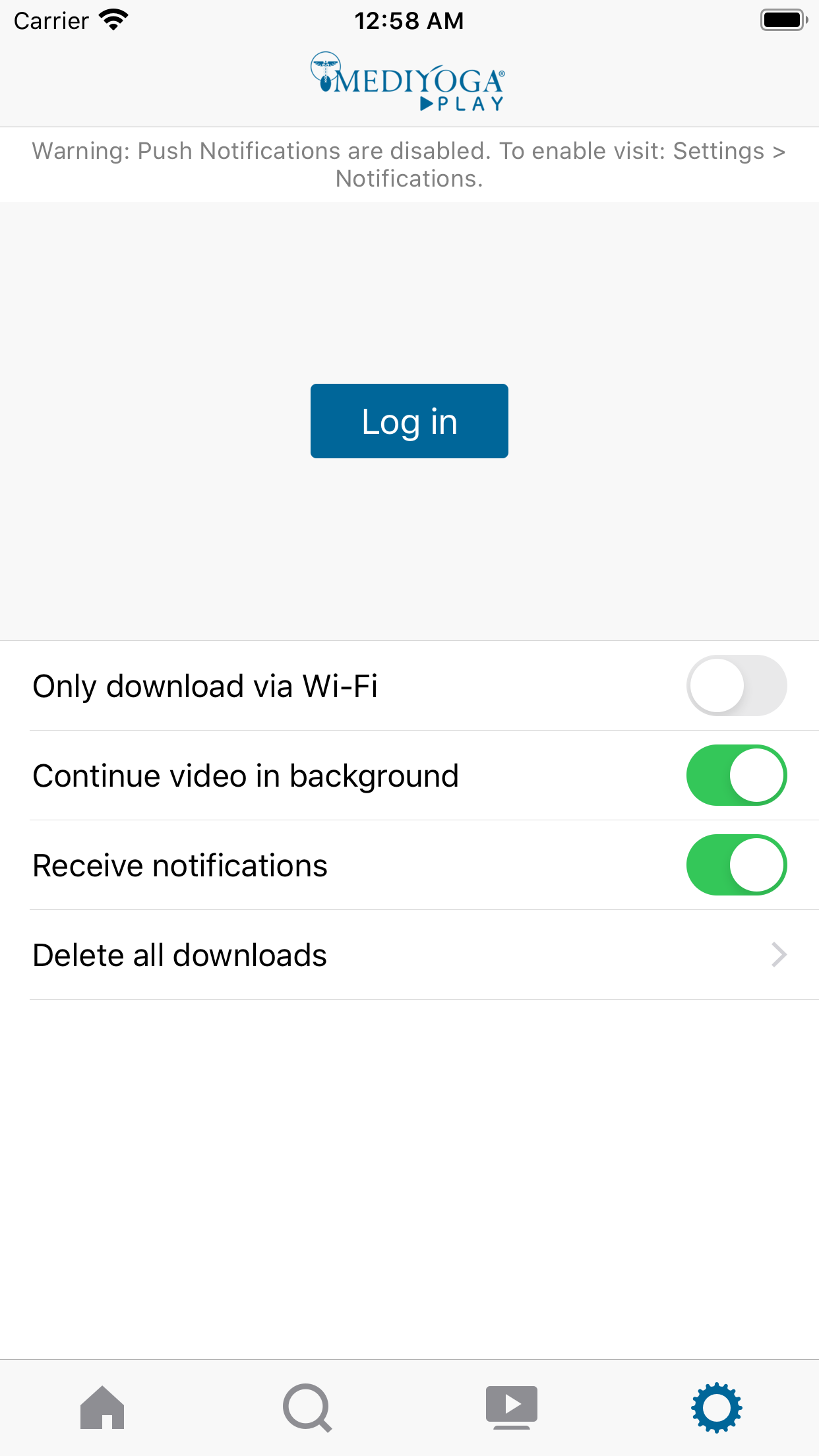Image resolution: width=819 pixels, height=1456 pixels.
Task: Tap the push notifications warning message
Action: pos(409,164)
